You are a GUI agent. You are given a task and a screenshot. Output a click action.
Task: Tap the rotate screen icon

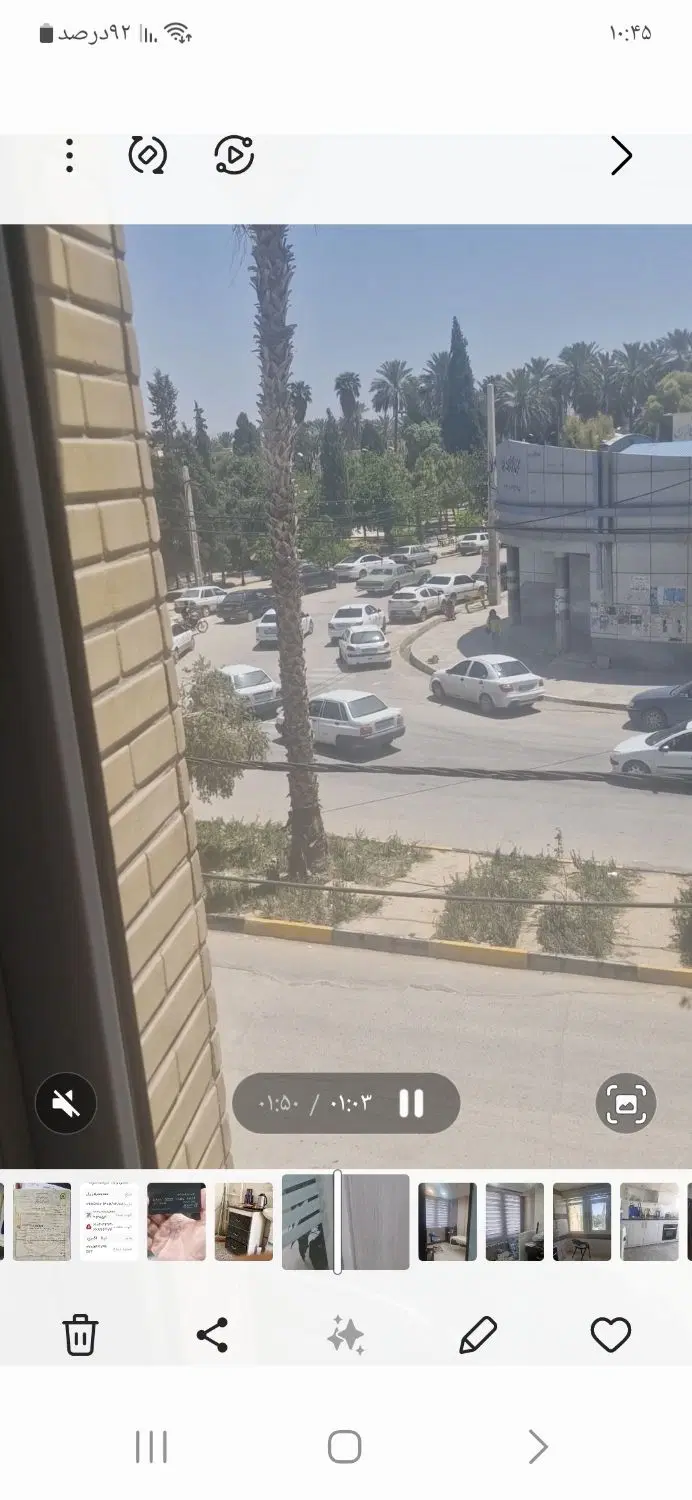pos(148,155)
